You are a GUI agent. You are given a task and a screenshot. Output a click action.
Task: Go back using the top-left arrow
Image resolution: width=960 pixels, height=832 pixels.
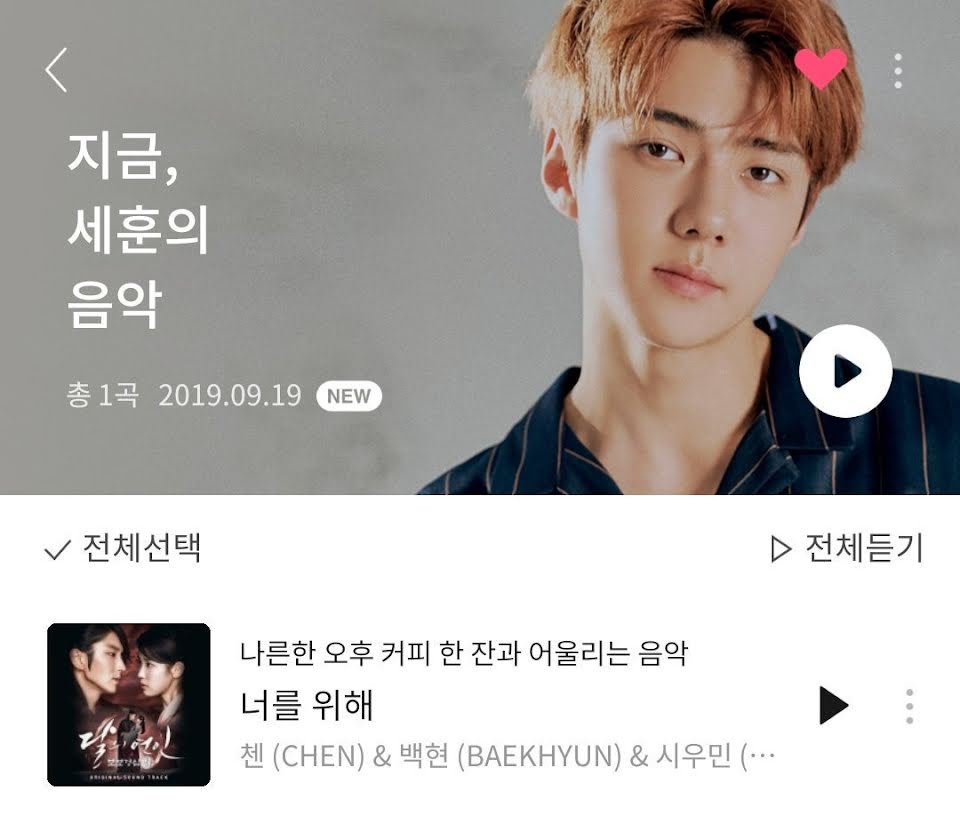56,70
